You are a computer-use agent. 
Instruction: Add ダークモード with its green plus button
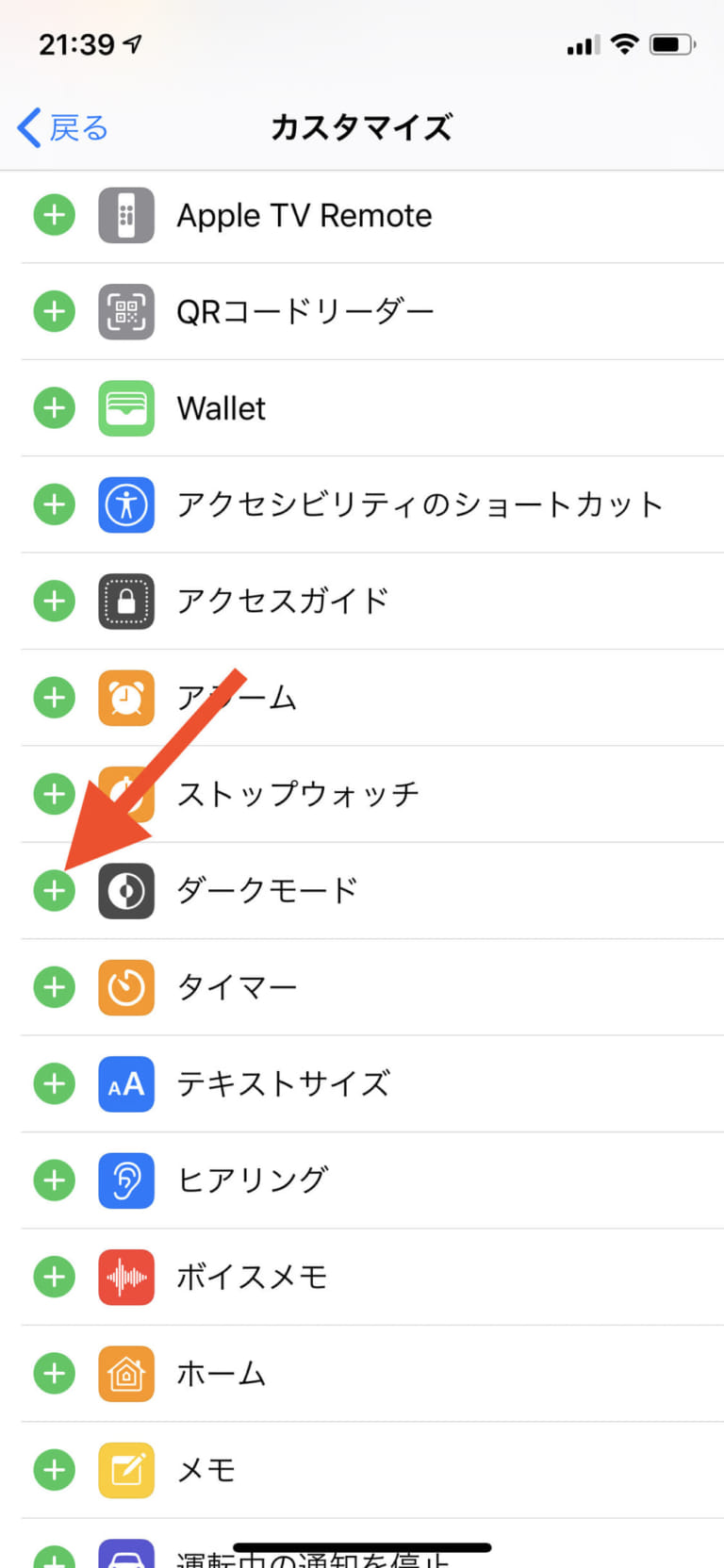(54, 890)
